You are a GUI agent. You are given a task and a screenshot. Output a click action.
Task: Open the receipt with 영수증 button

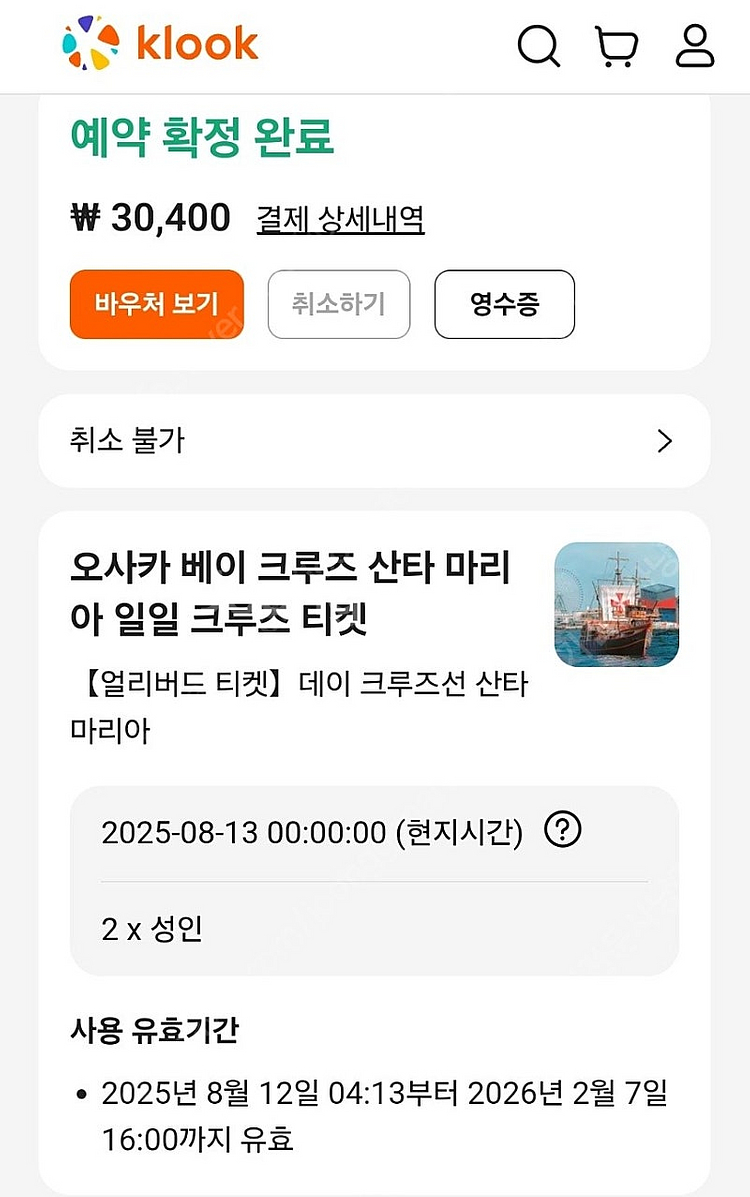pos(504,304)
